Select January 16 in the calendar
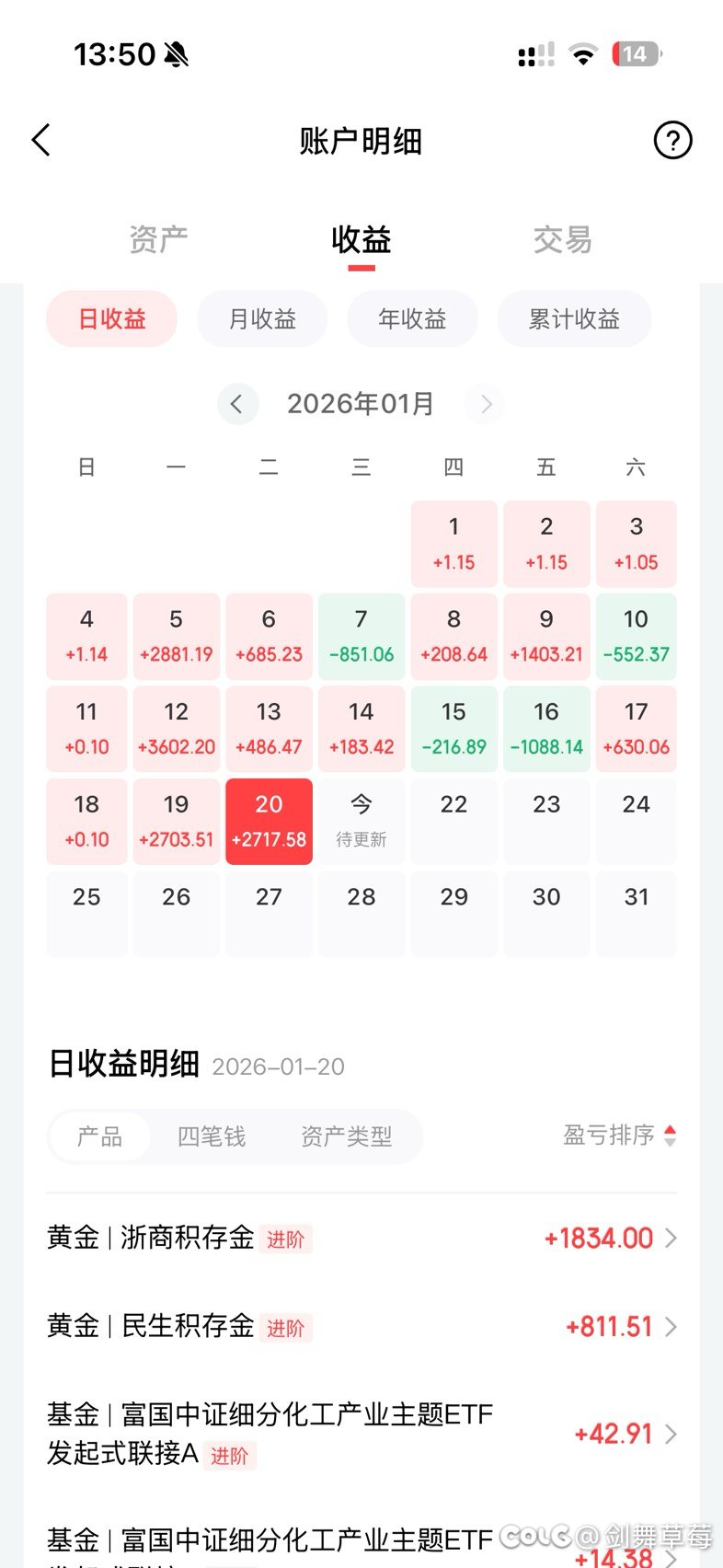The height and width of the screenshot is (1568, 723). tap(546, 728)
